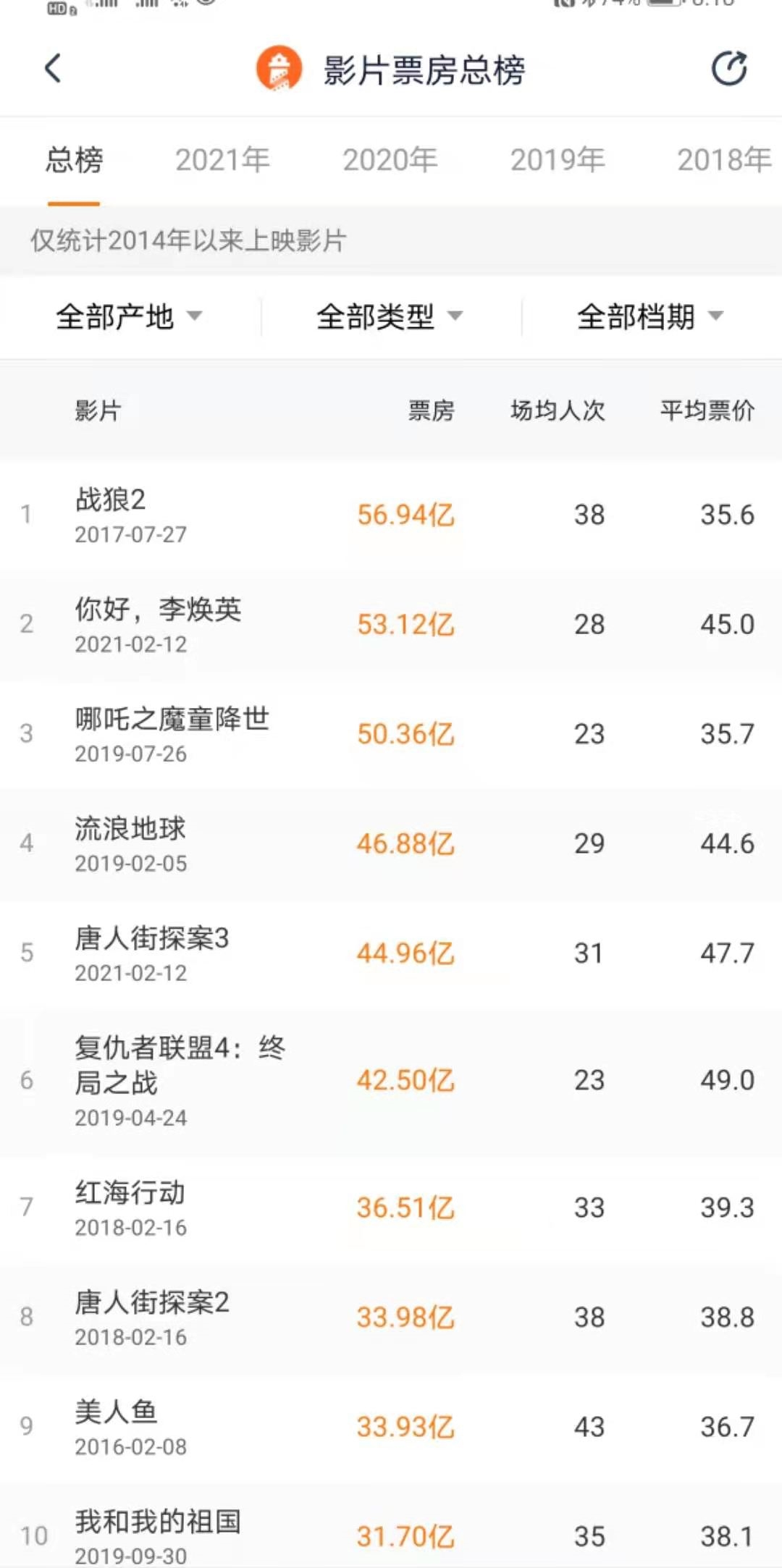Open 唐人街探案2 details
Viewport: 782px width, 1568px height.
[391, 1318]
